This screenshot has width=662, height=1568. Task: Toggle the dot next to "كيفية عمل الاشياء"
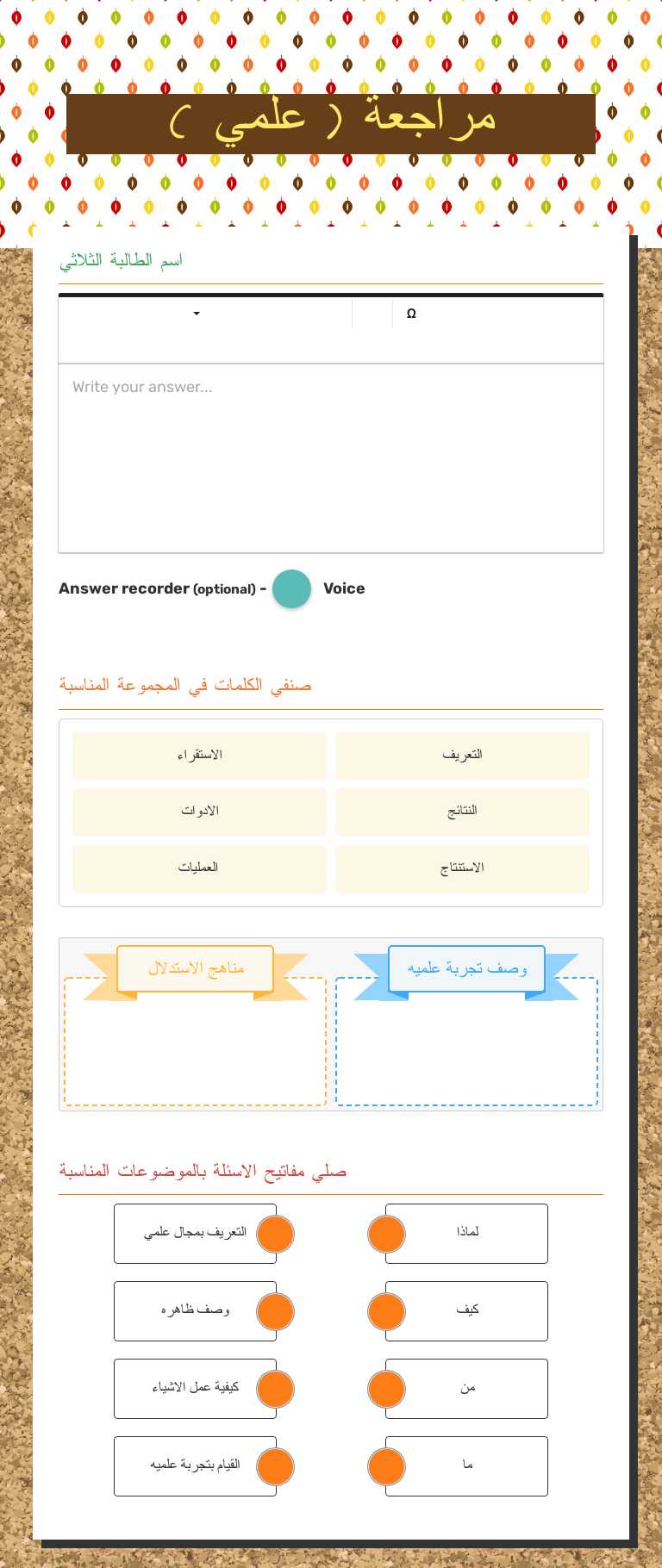275,1389
